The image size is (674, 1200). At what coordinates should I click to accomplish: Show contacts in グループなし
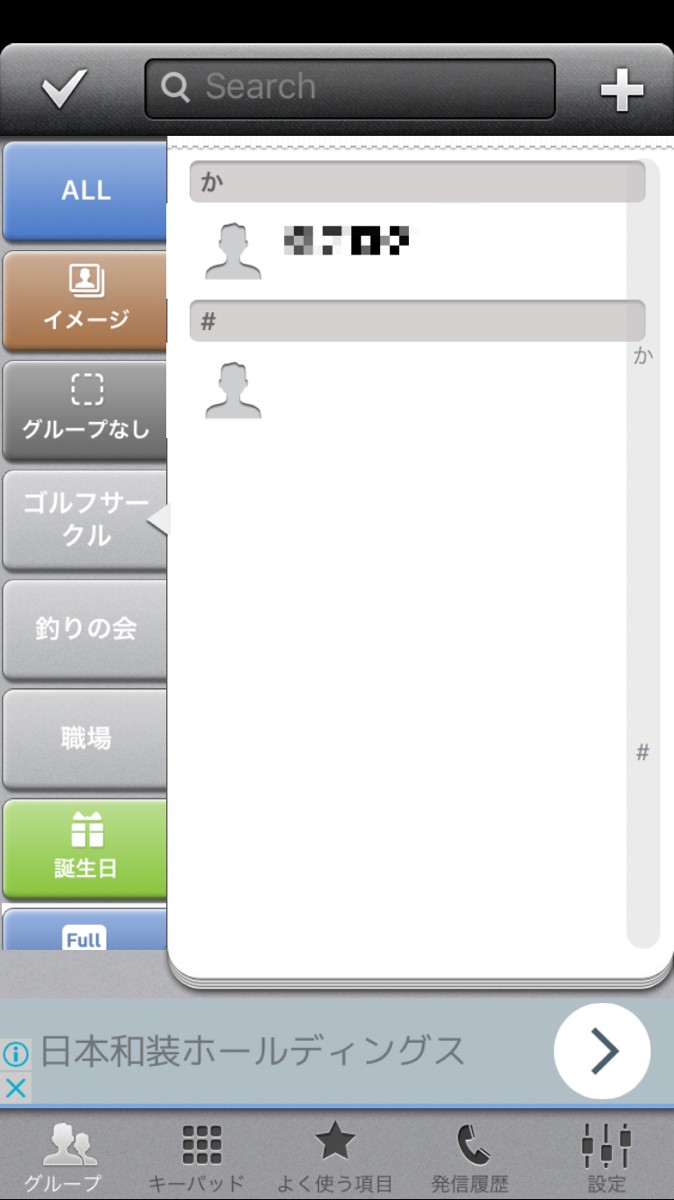pyautogui.click(x=85, y=410)
